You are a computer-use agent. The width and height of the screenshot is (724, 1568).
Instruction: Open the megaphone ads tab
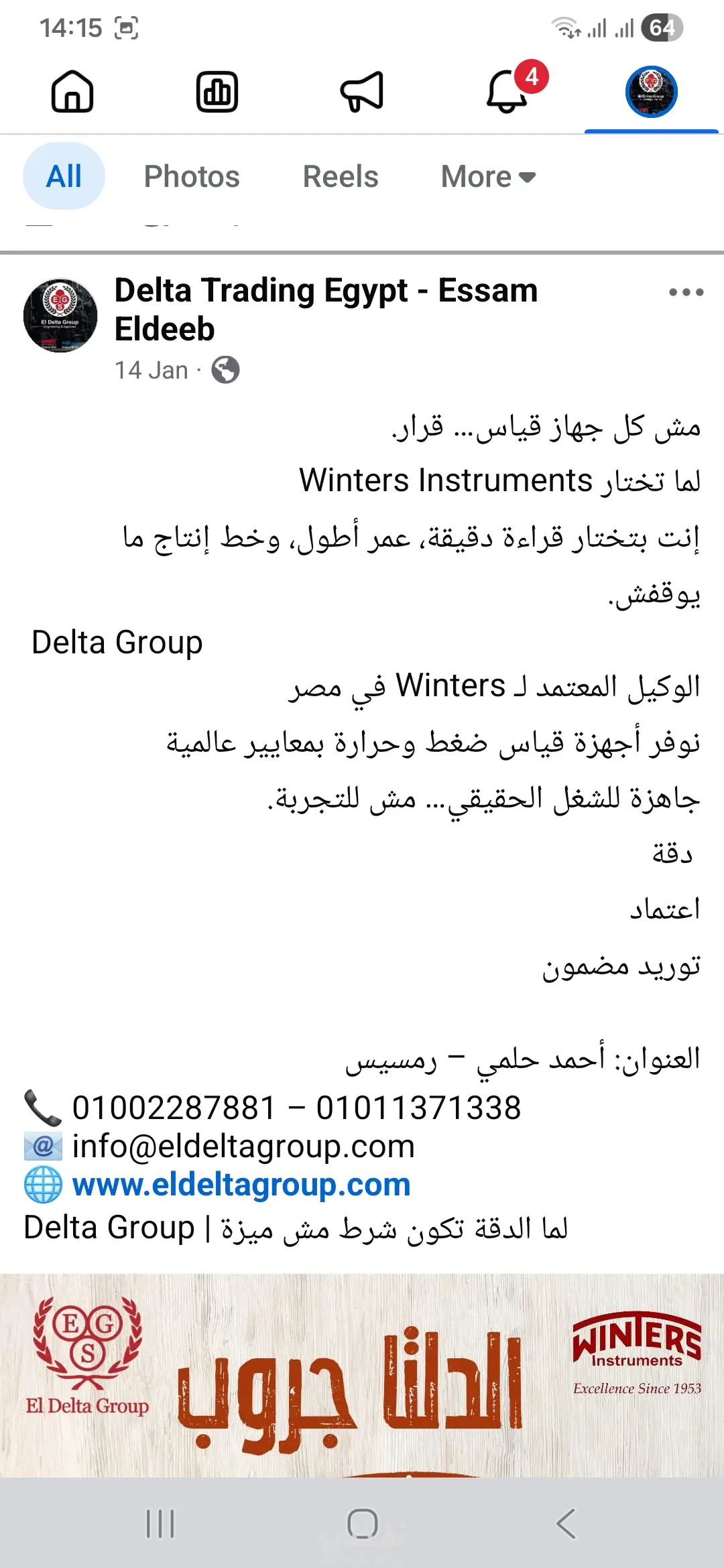click(x=362, y=92)
